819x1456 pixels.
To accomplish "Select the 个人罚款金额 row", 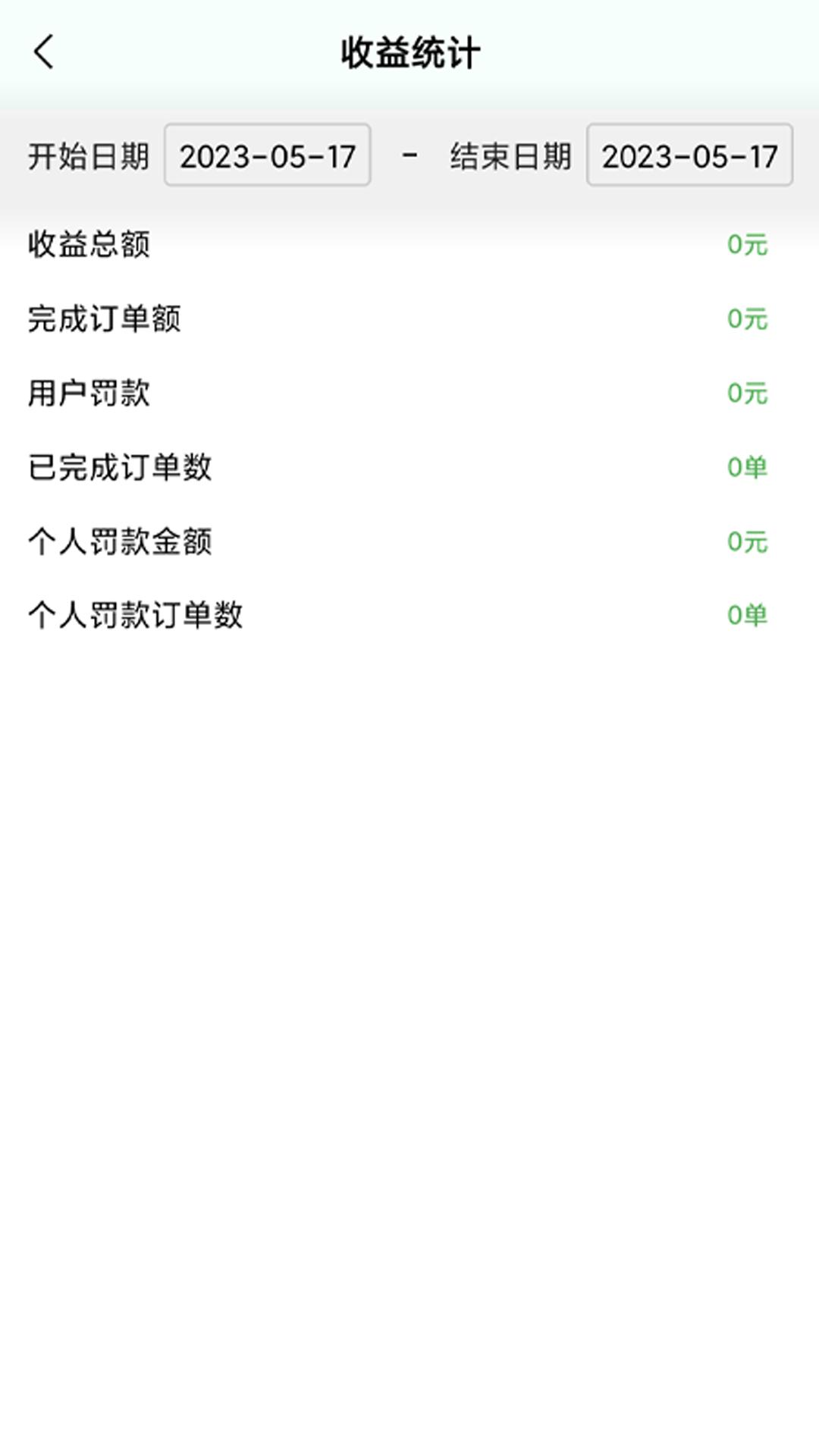I will coord(409,542).
